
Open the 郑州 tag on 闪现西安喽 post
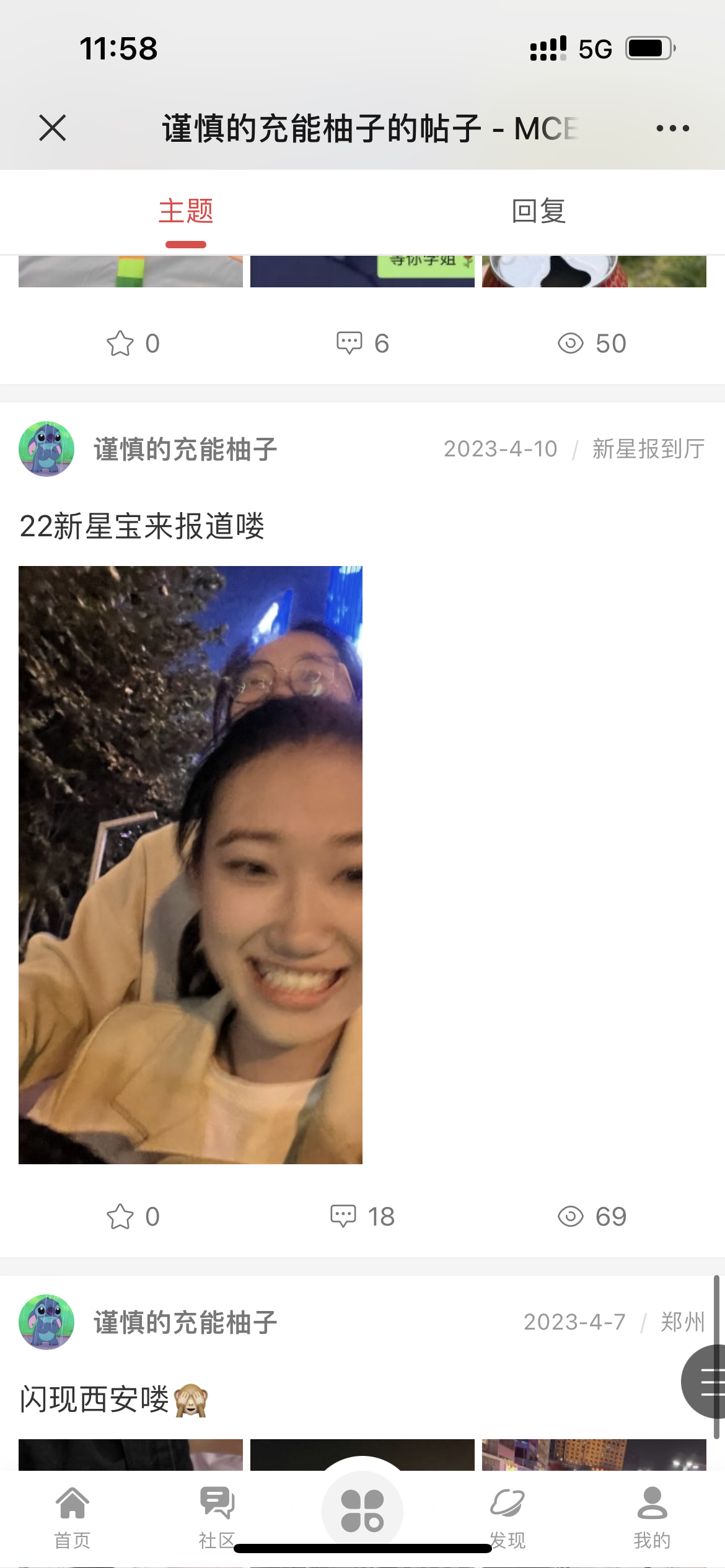point(682,1322)
